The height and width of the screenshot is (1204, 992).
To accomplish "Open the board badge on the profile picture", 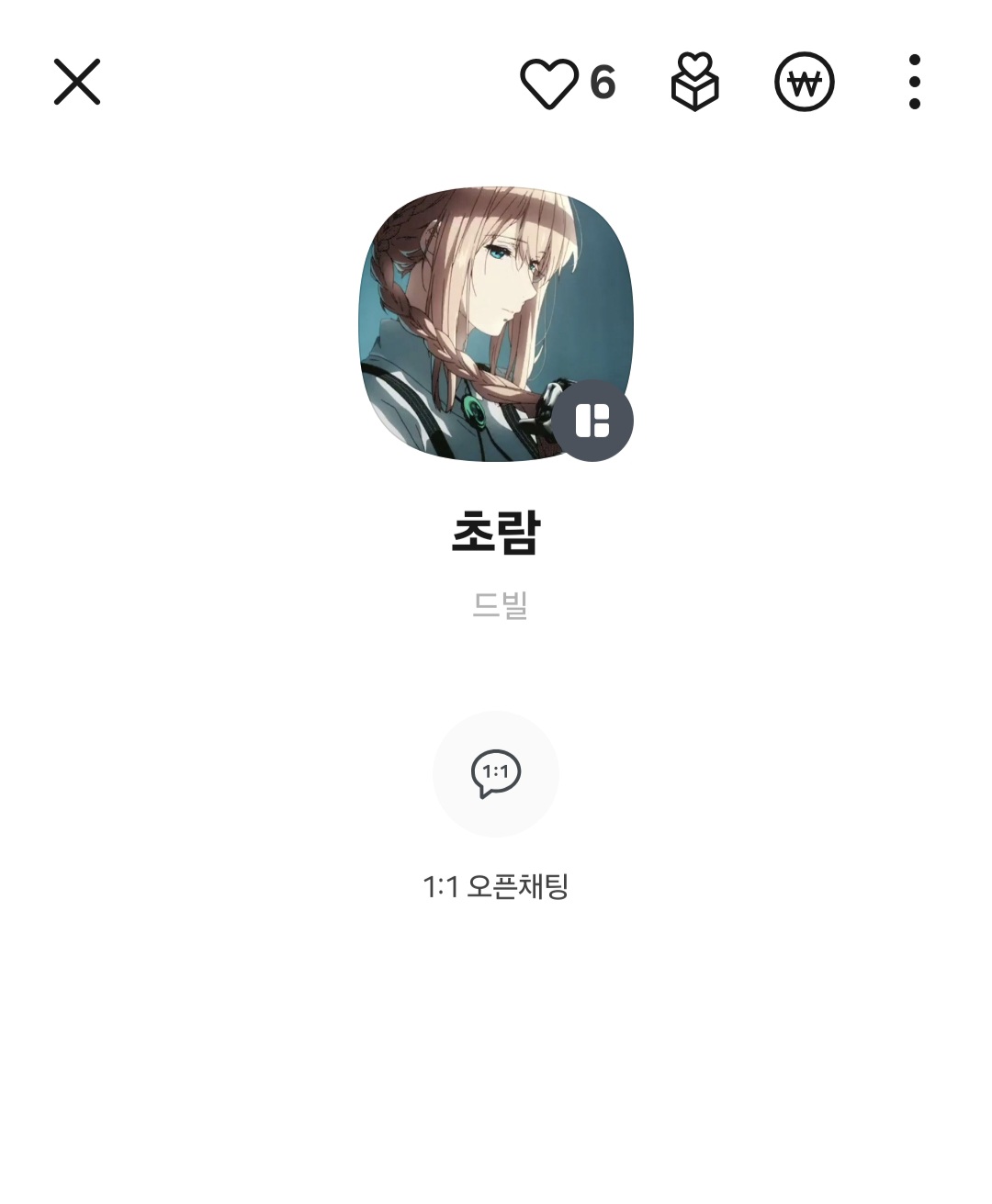I will click(x=592, y=421).
